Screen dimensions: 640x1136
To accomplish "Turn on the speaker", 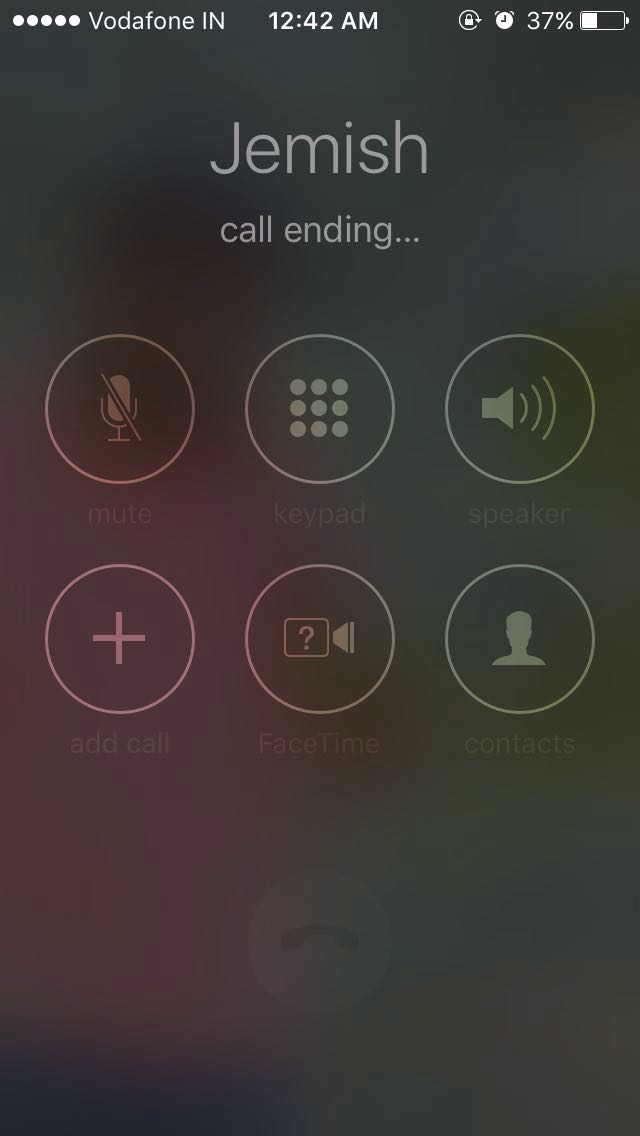I will [x=520, y=409].
